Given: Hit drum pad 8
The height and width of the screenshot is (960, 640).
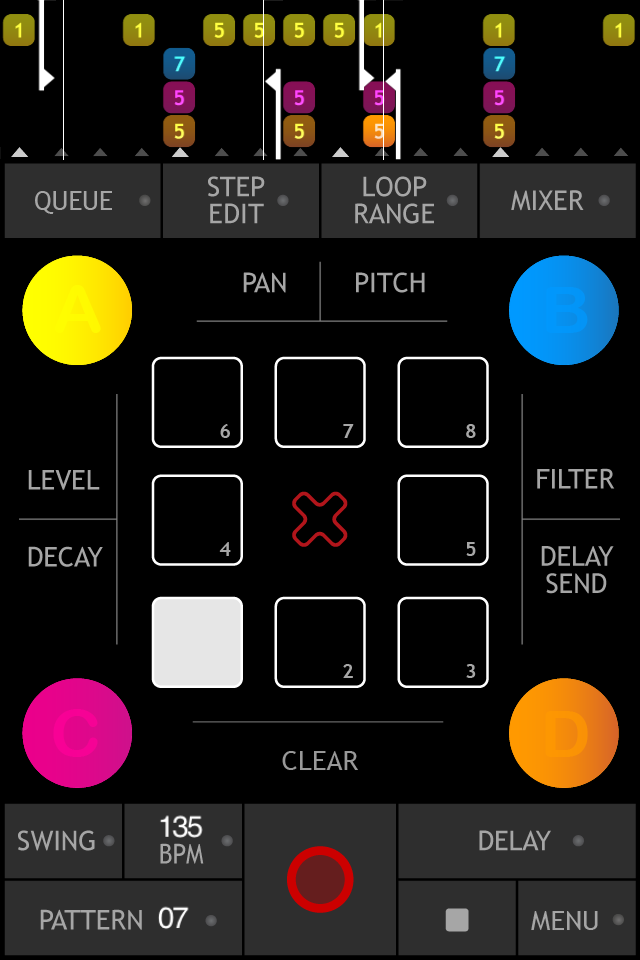Looking at the screenshot, I should (x=443, y=402).
